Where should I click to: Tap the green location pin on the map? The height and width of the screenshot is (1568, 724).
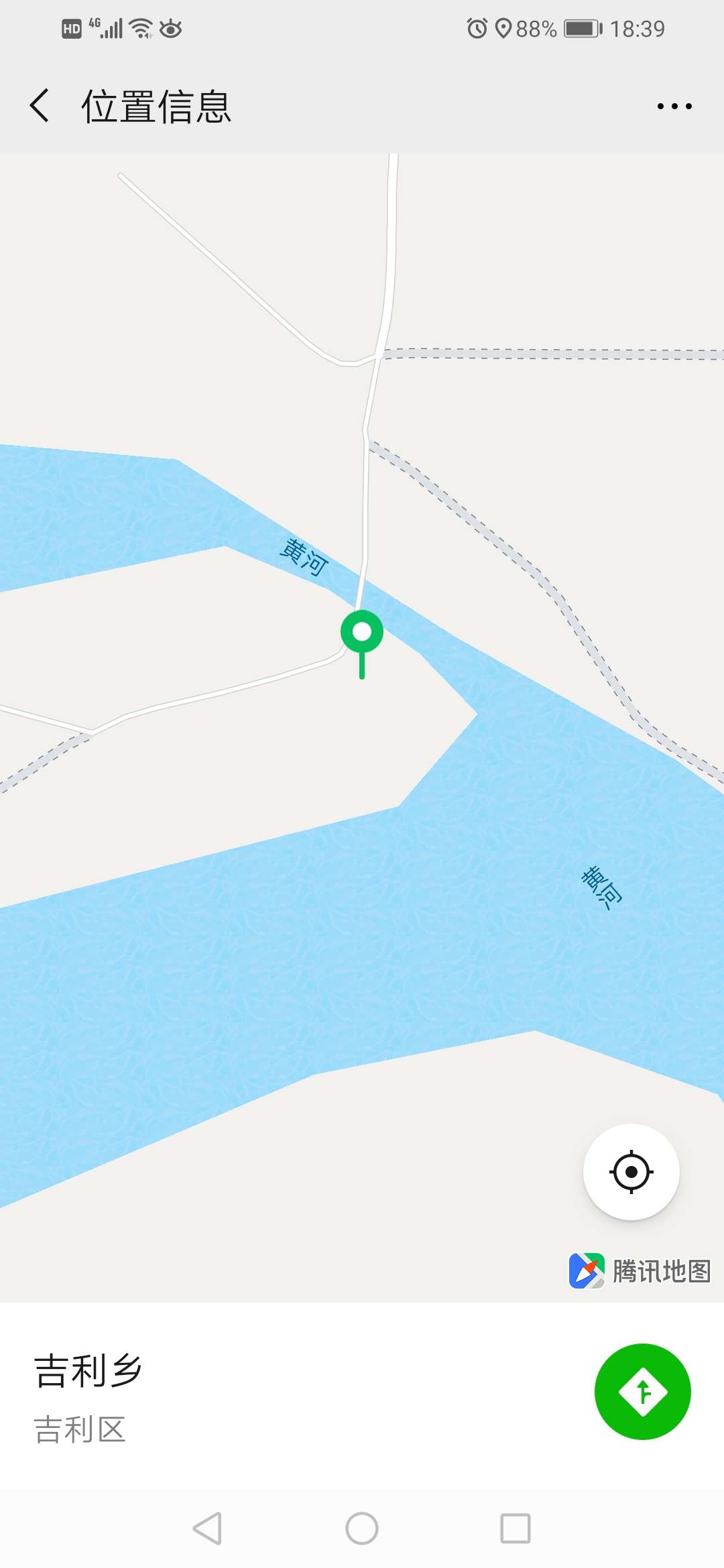(362, 633)
